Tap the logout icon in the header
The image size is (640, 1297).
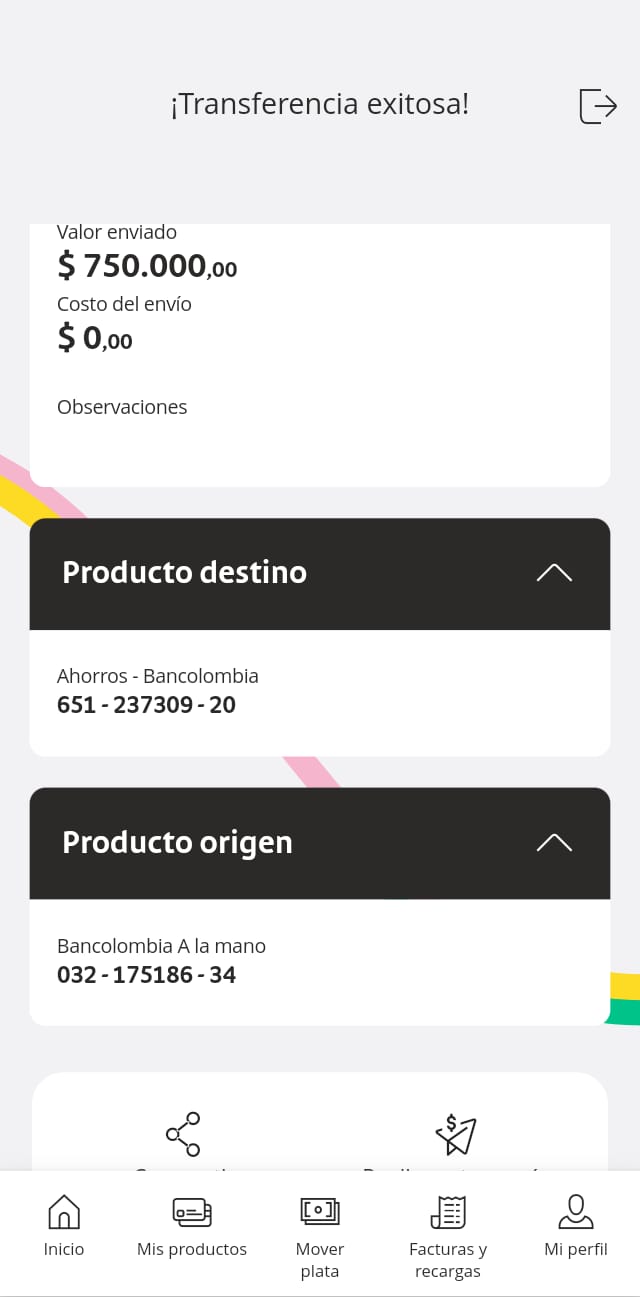point(598,105)
